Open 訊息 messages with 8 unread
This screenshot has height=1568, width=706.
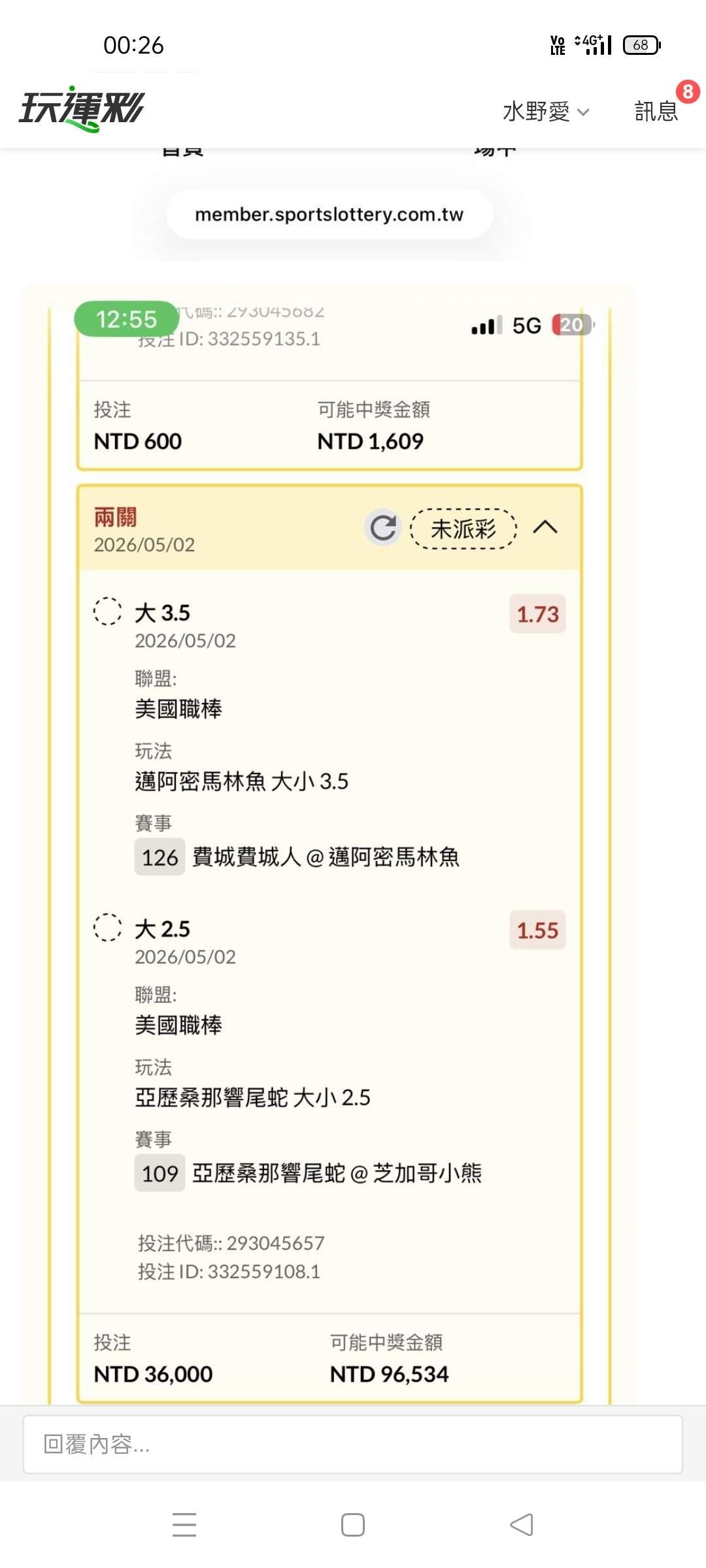[x=657, y=111]
